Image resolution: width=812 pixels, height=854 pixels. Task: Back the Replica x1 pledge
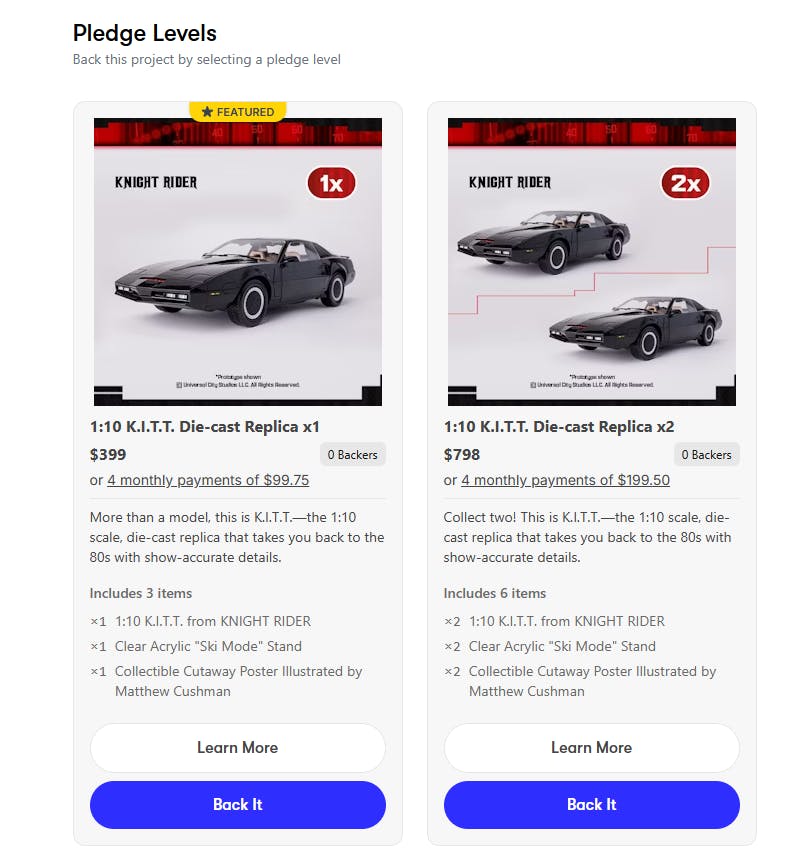(237, 805)
